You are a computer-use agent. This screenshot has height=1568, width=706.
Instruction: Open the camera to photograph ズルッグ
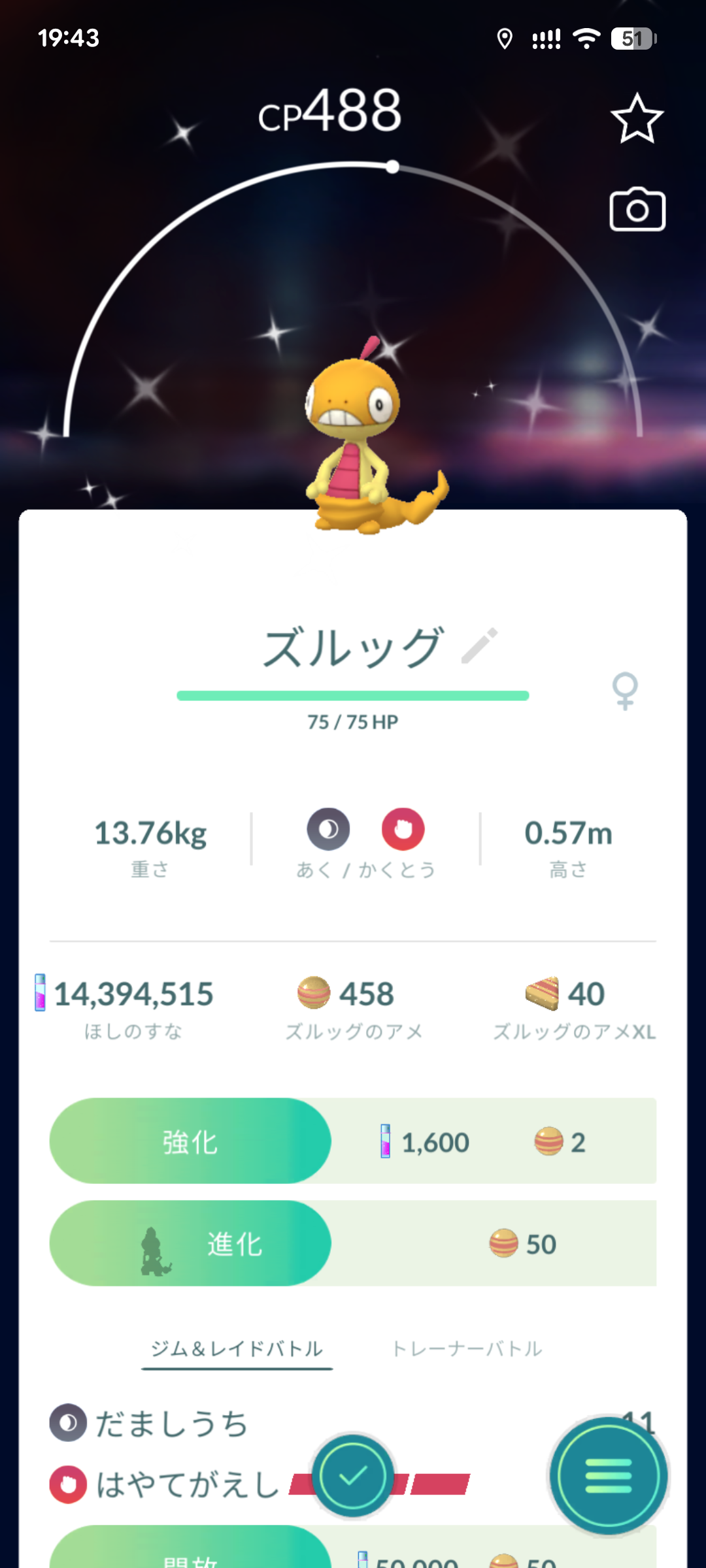[637, 210]
